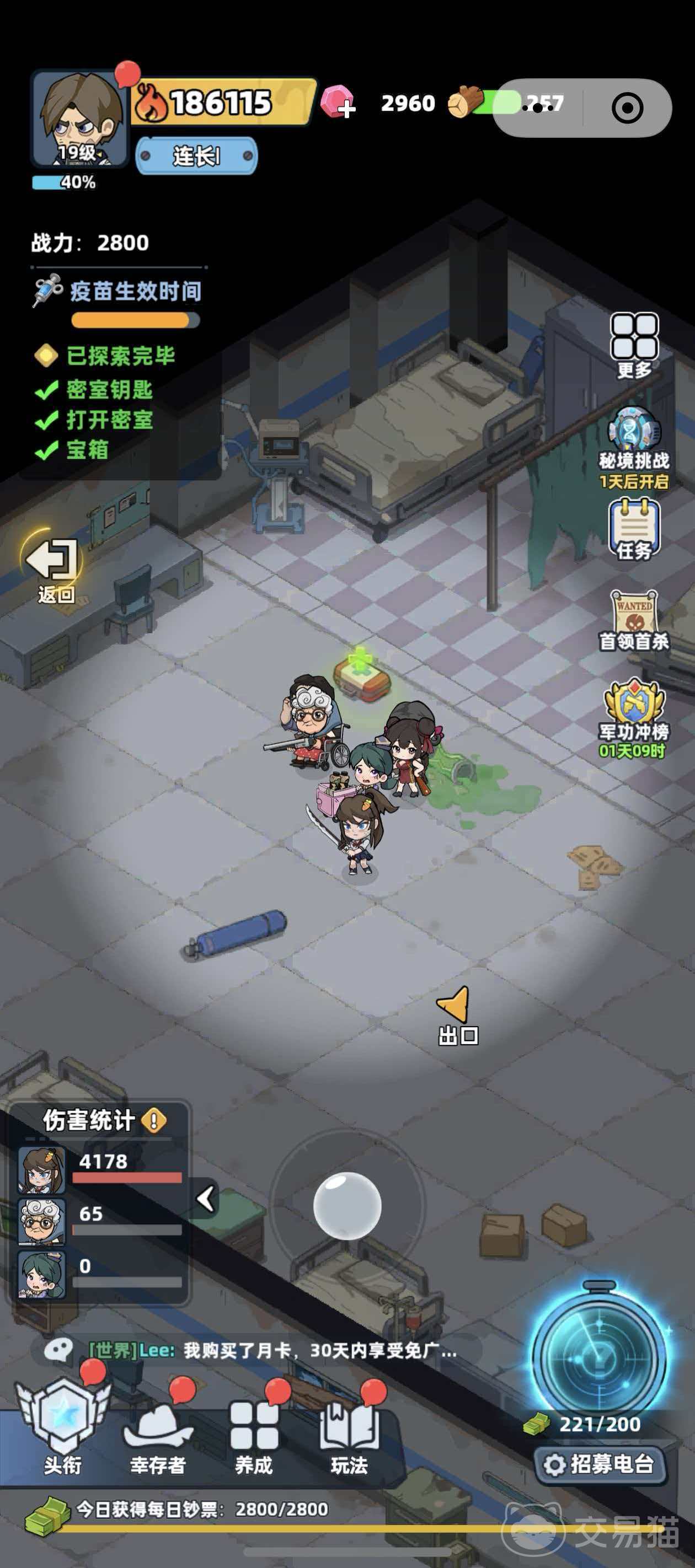Tap the 连长 rank badge
Image resolution: width=695 pixels, height=1568 pixels.
tap(196, 156)
